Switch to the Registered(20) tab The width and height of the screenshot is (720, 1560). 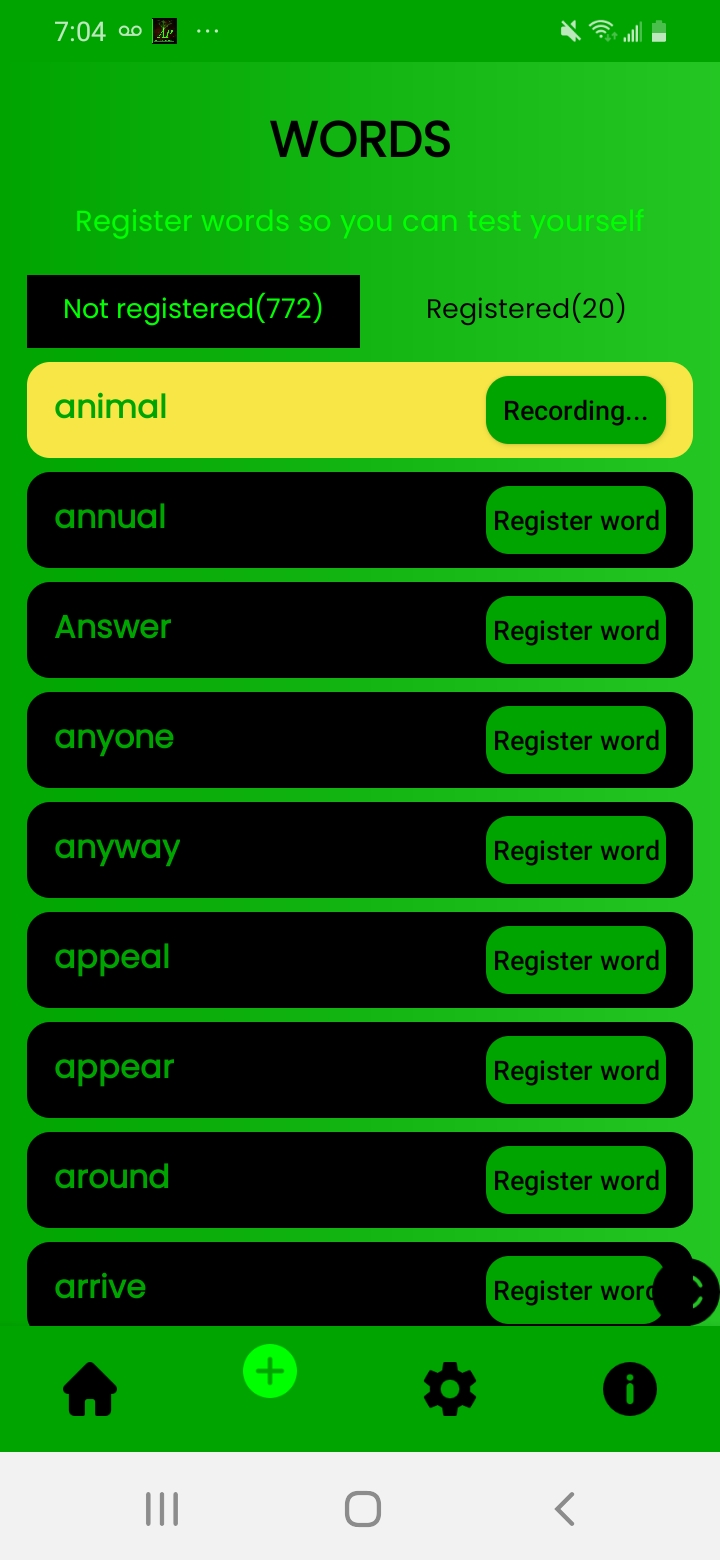526,310
